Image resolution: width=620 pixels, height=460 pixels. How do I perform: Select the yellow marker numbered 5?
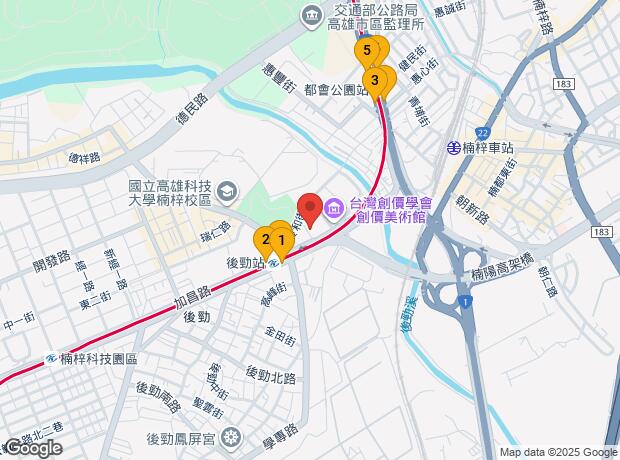[368, 49]
